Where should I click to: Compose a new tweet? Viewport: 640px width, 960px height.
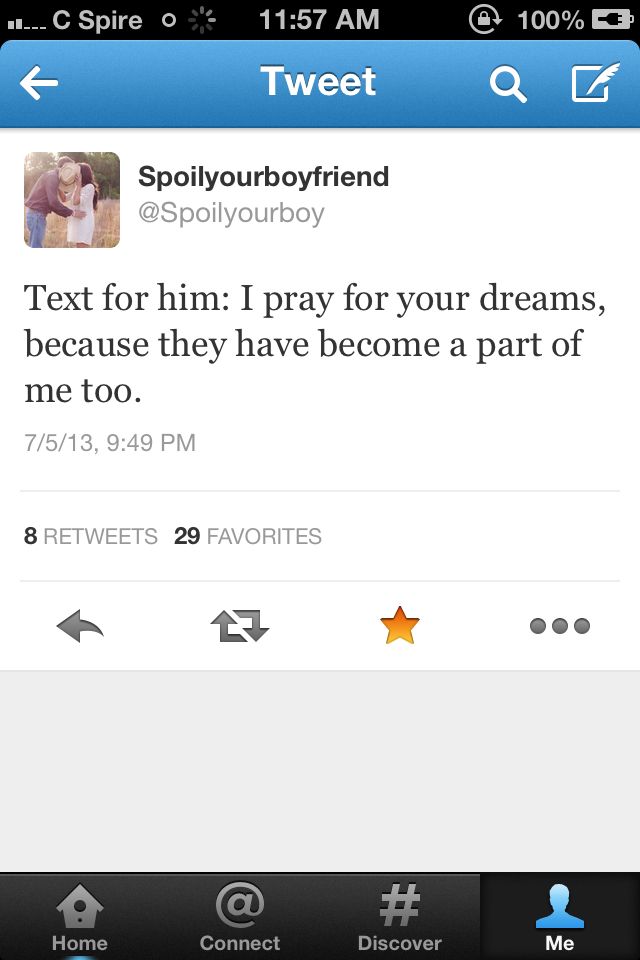[595, 84]
